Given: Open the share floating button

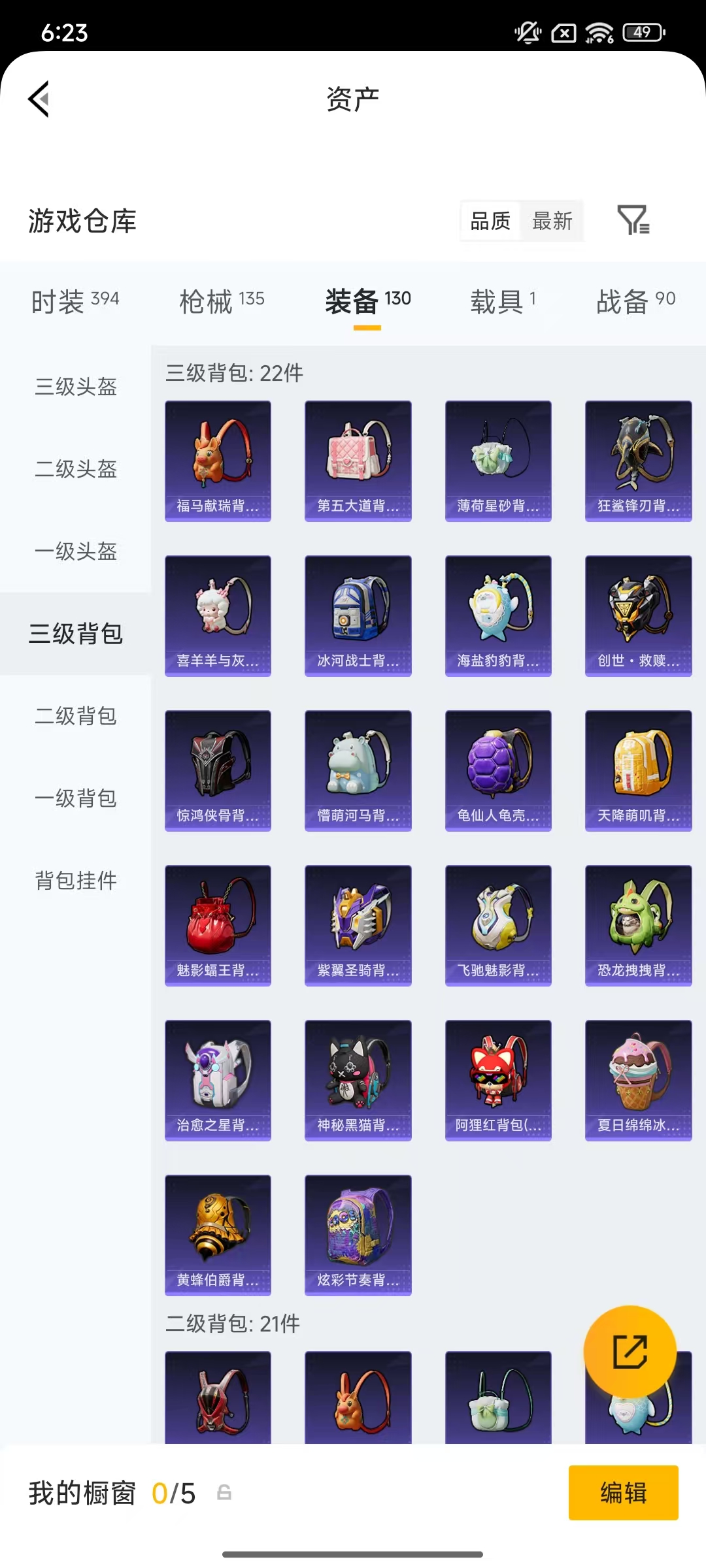Looking at the screenshot, I should tap(630, 1351).
